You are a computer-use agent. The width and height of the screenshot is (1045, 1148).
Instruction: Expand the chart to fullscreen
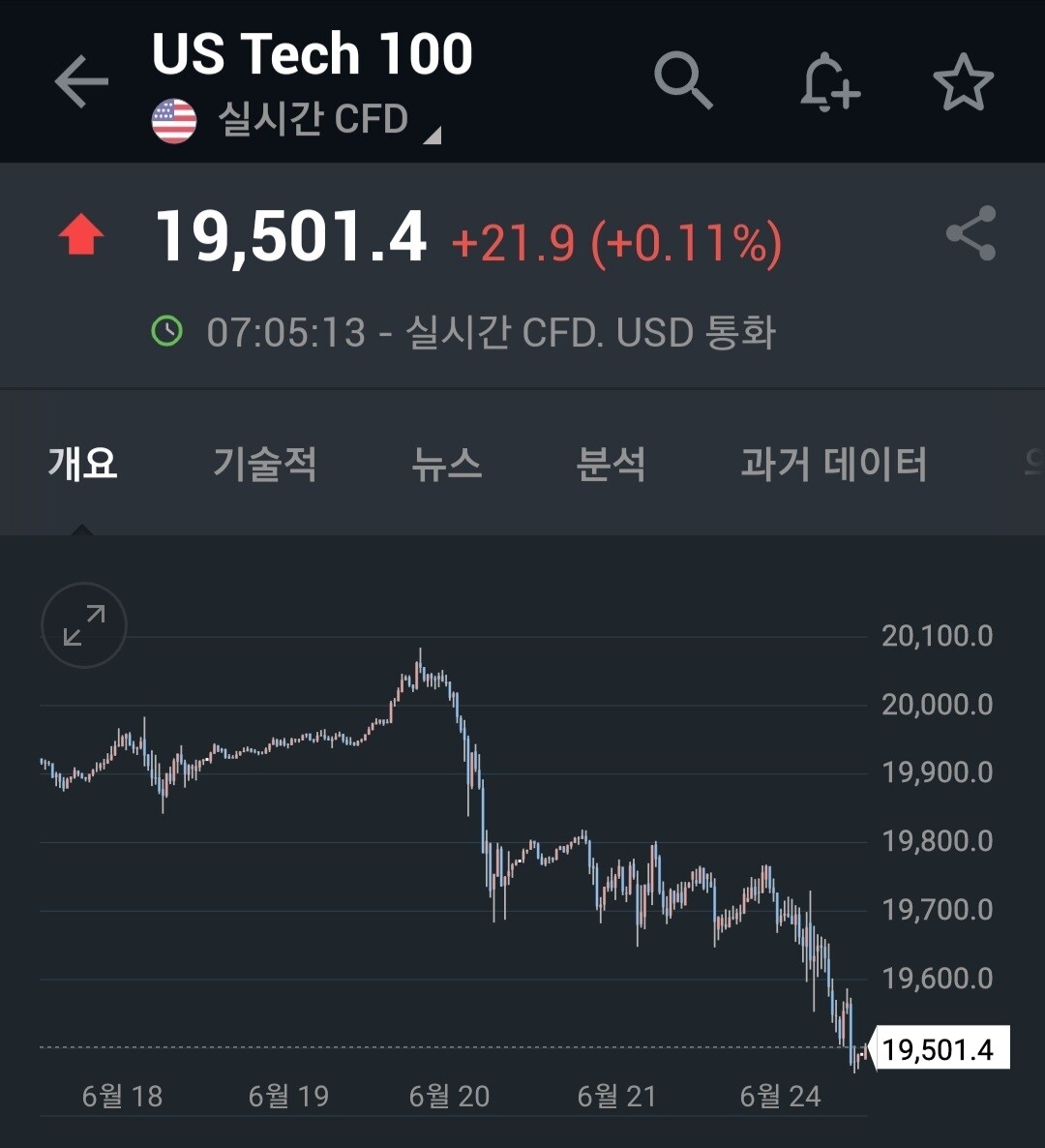[x=83, y=625]
